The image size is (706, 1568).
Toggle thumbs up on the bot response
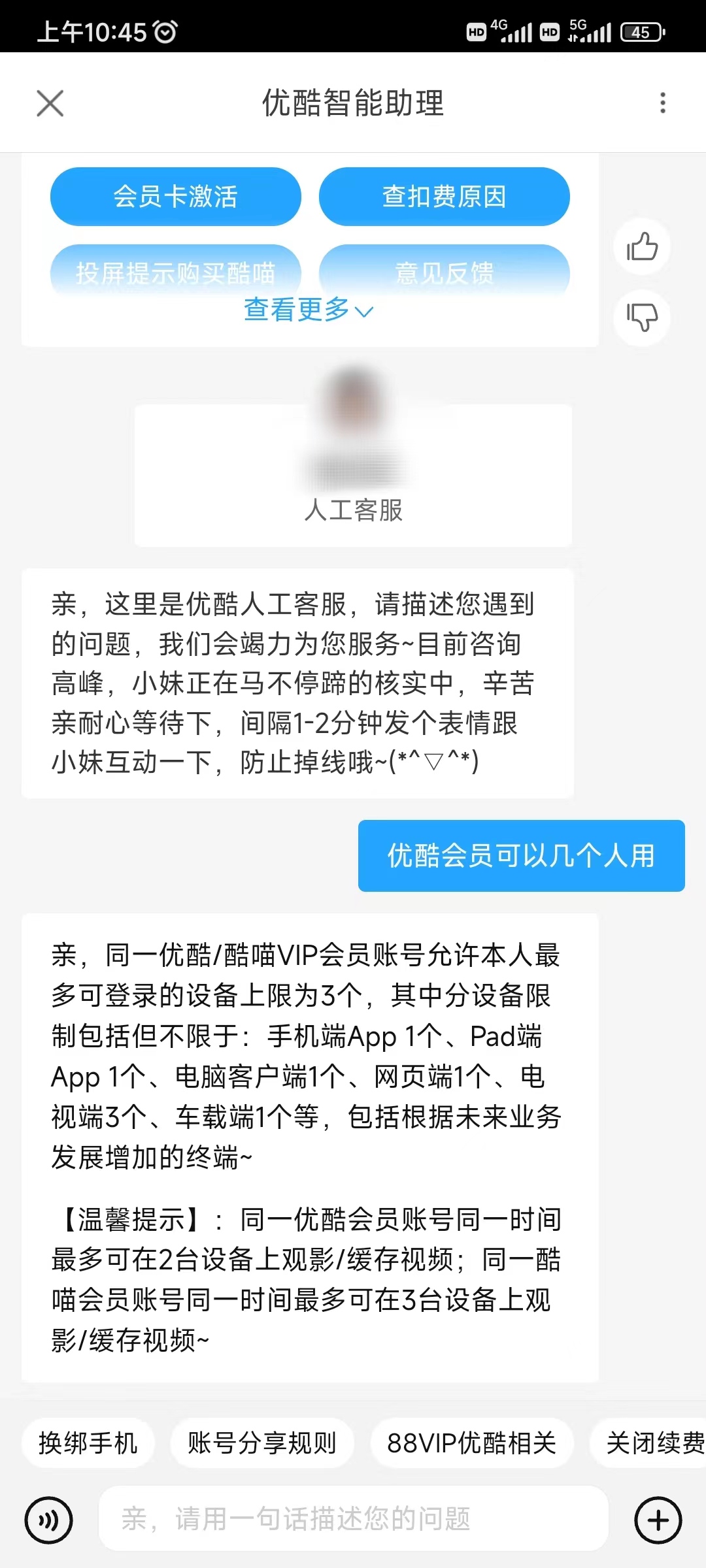(x=641, y=246)
